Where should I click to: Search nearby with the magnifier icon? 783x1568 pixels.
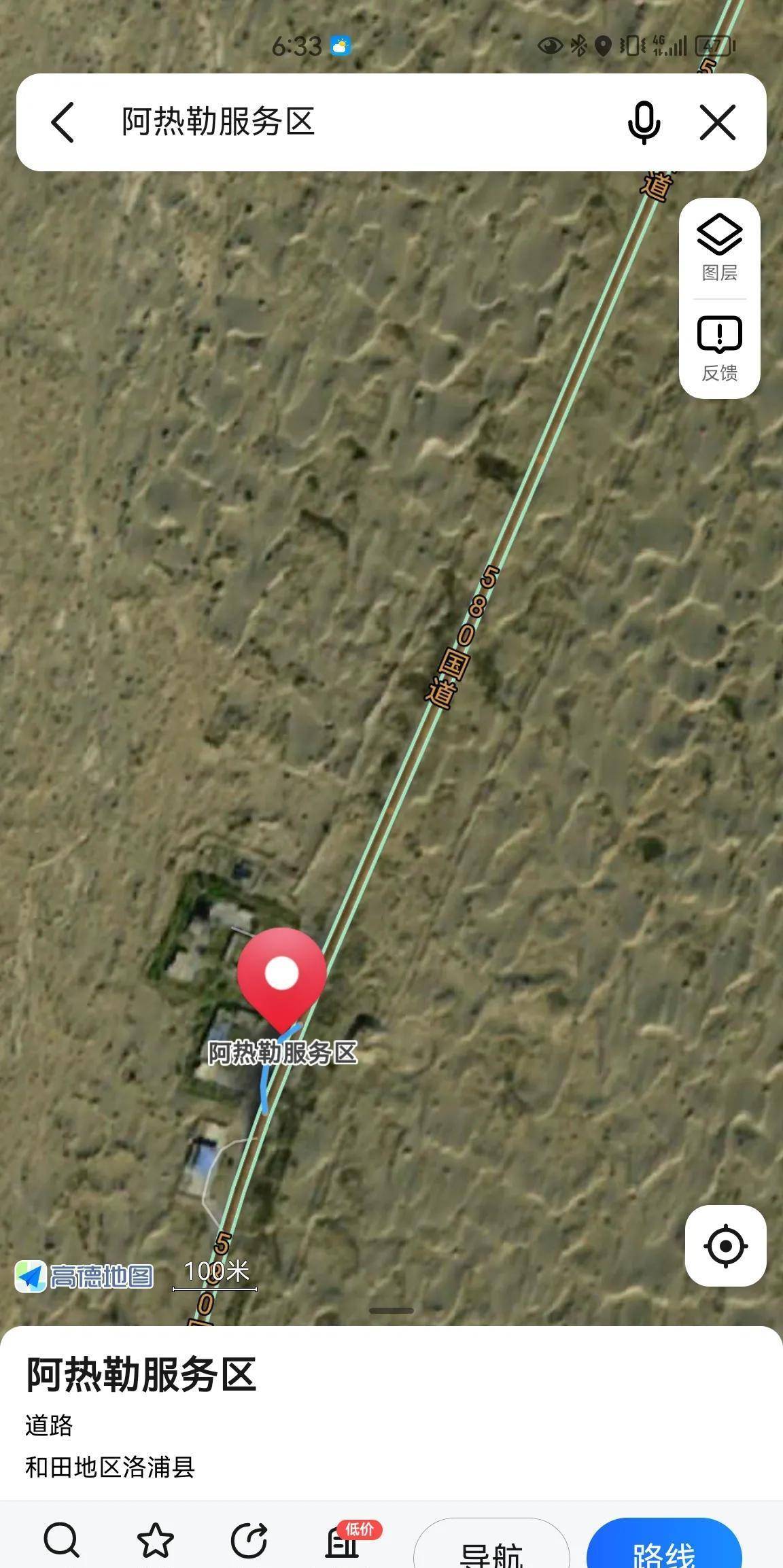pos(62,1541)
